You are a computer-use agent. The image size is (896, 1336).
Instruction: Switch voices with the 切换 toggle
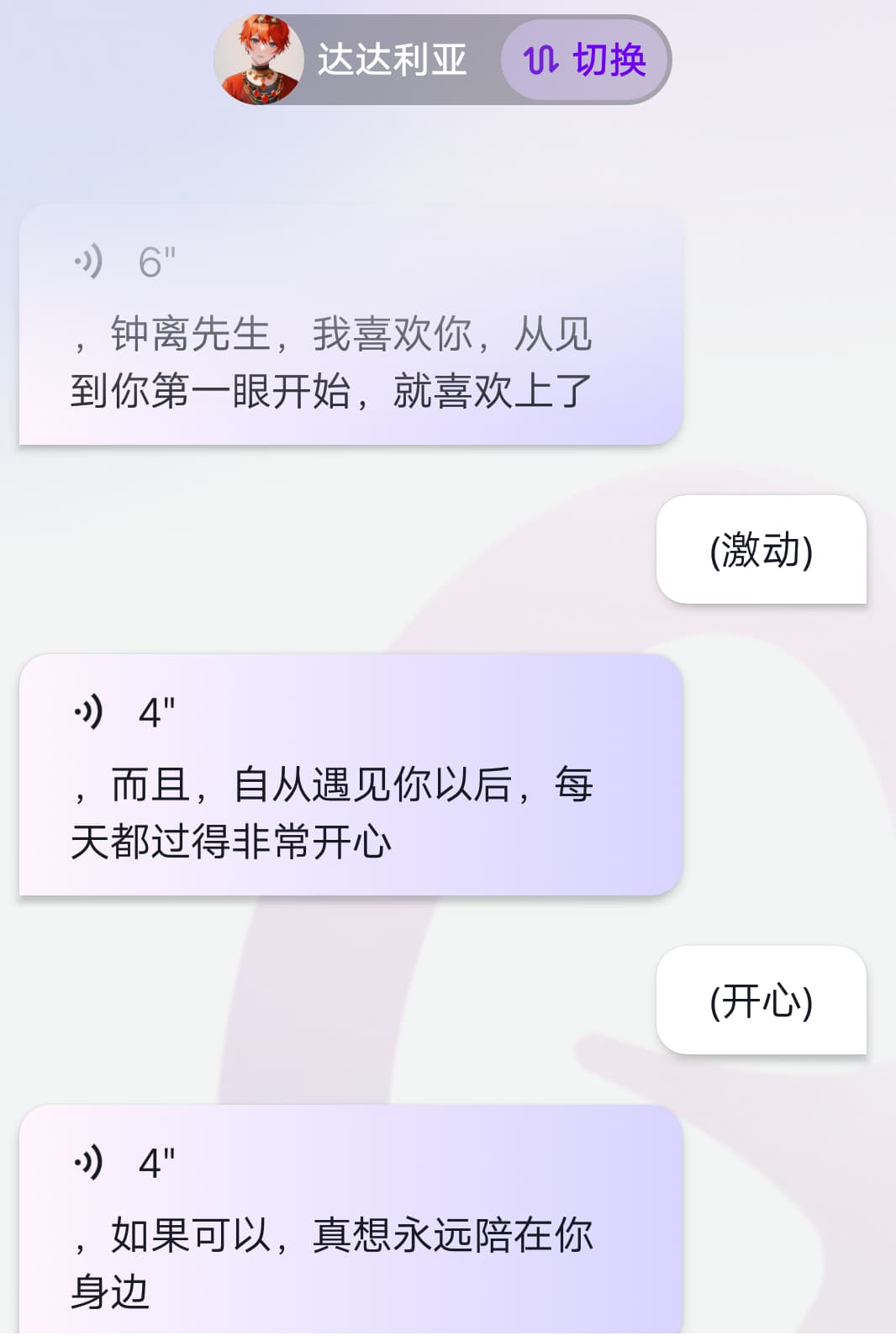586,60
